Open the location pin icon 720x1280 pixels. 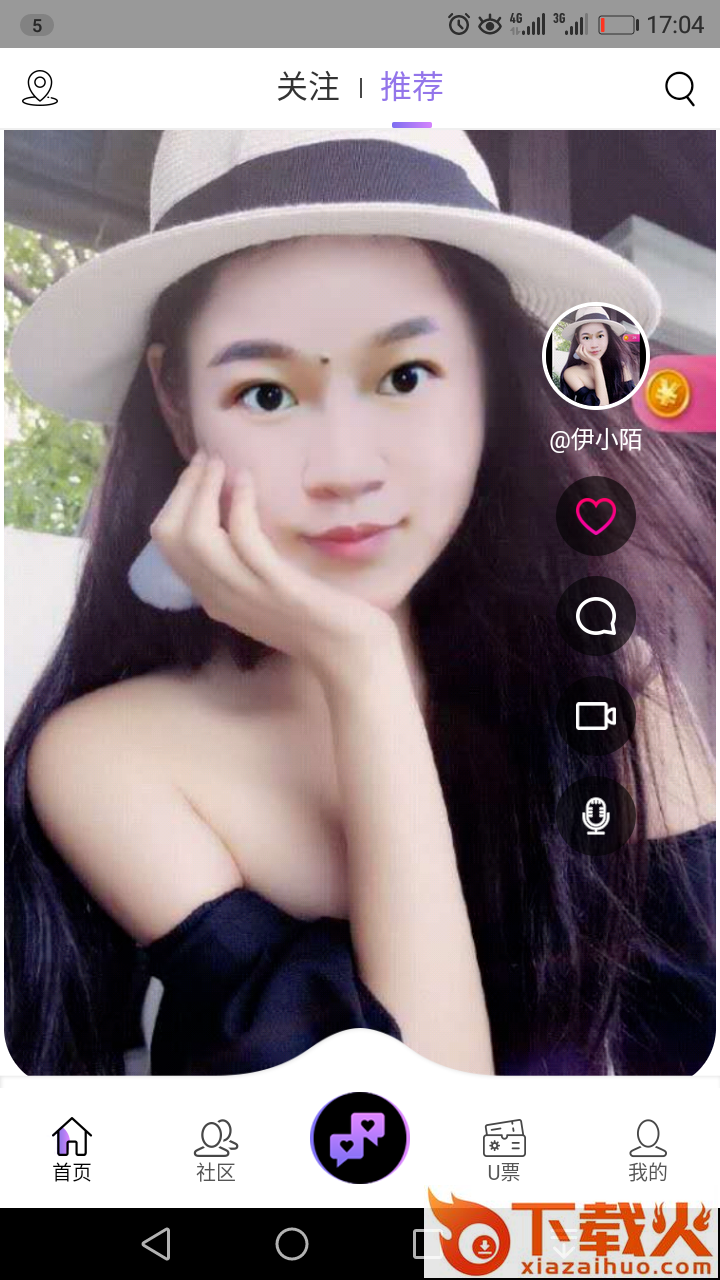pyautogui.click(x=40, y=88)
